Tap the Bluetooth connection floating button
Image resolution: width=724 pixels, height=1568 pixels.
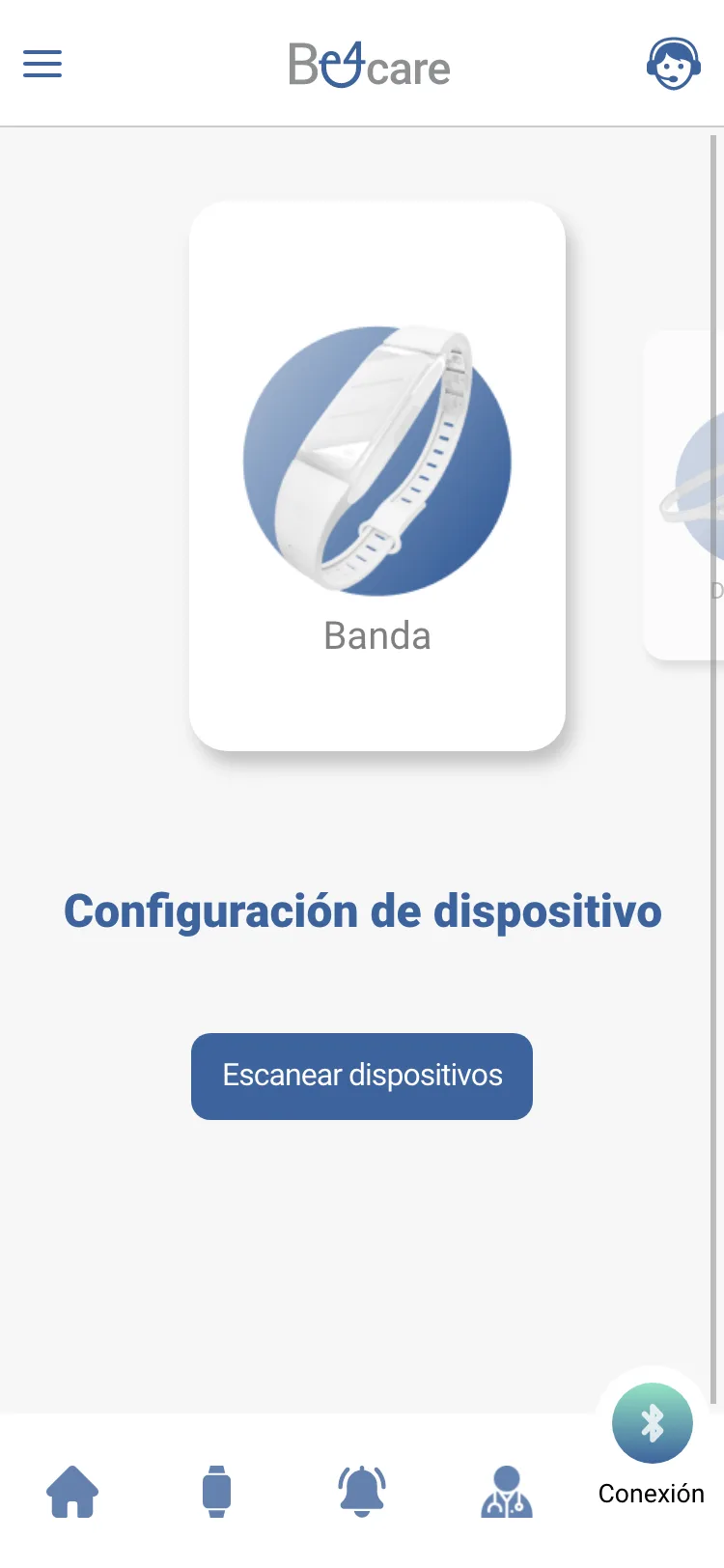coord(651,1421)
